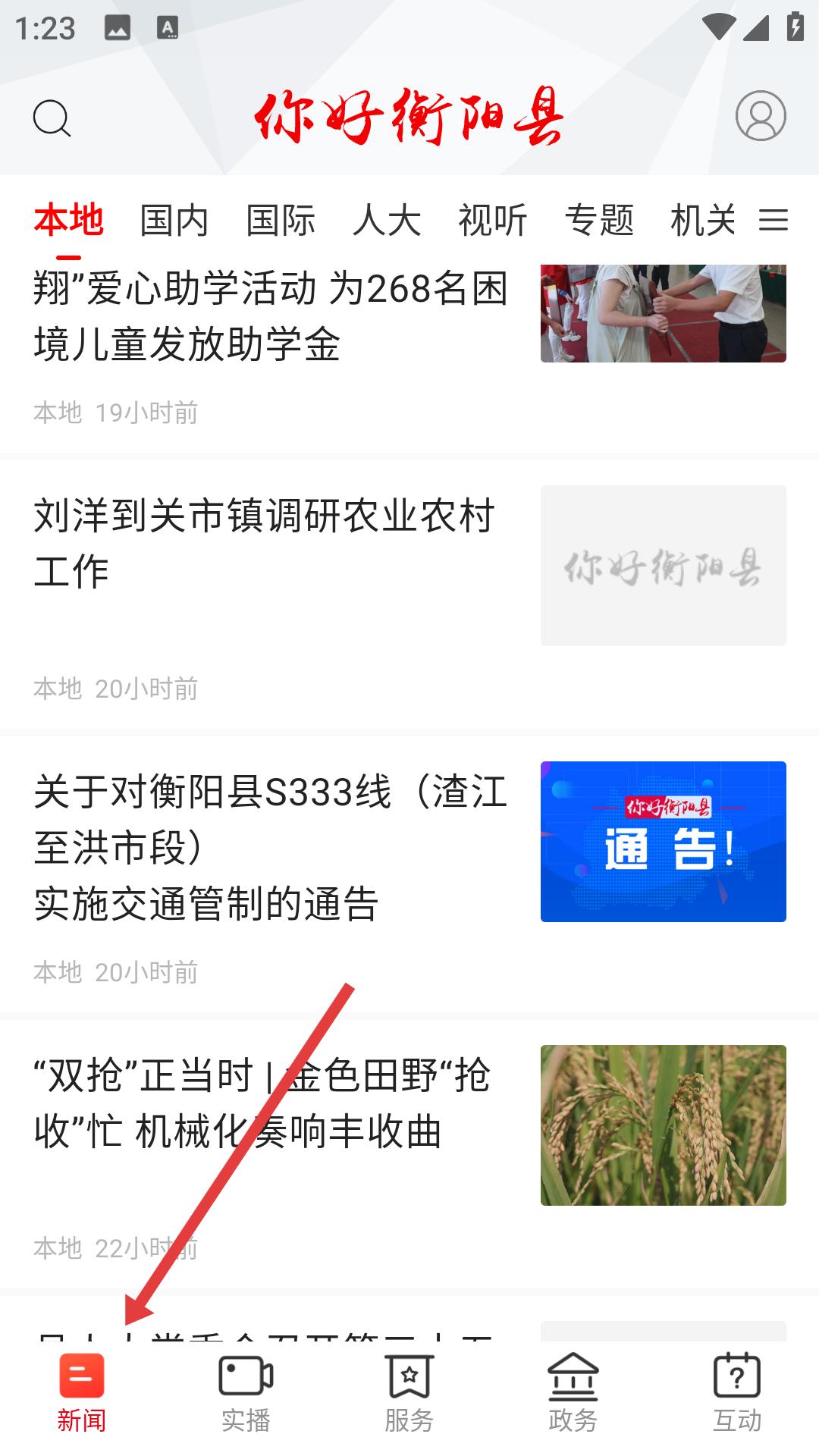Select the 机关 tab
This screenshot has height=1456, width=819.
704,221
